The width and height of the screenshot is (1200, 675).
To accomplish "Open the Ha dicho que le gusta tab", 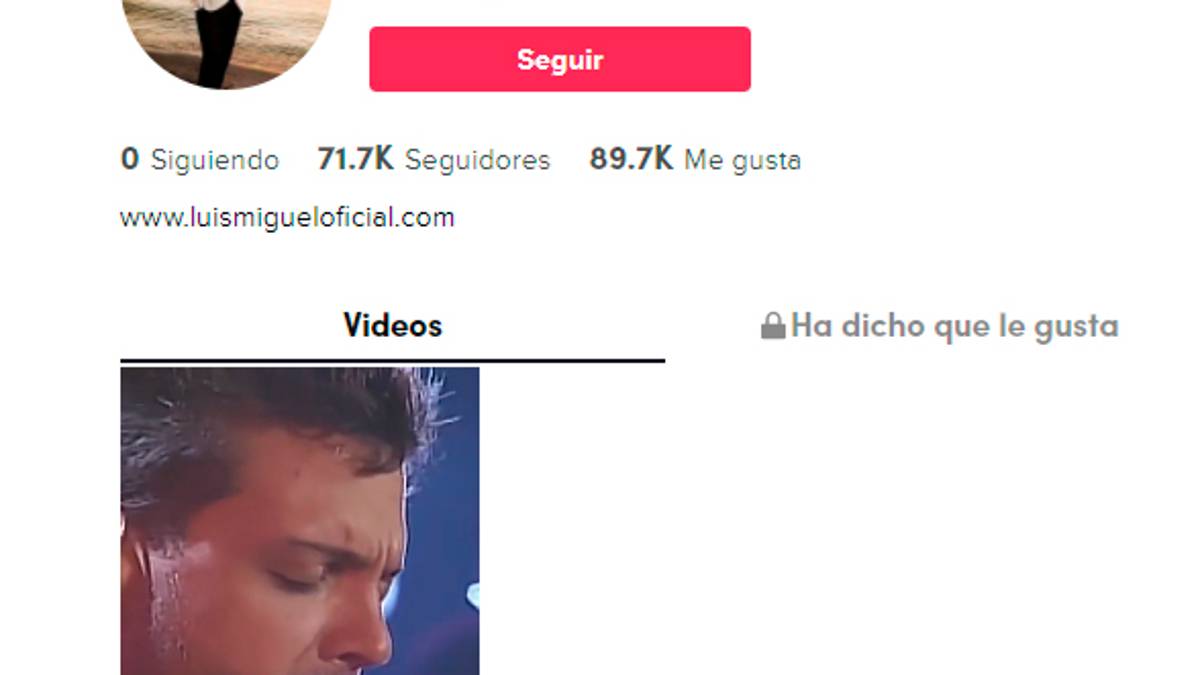I will click(939, 326).
